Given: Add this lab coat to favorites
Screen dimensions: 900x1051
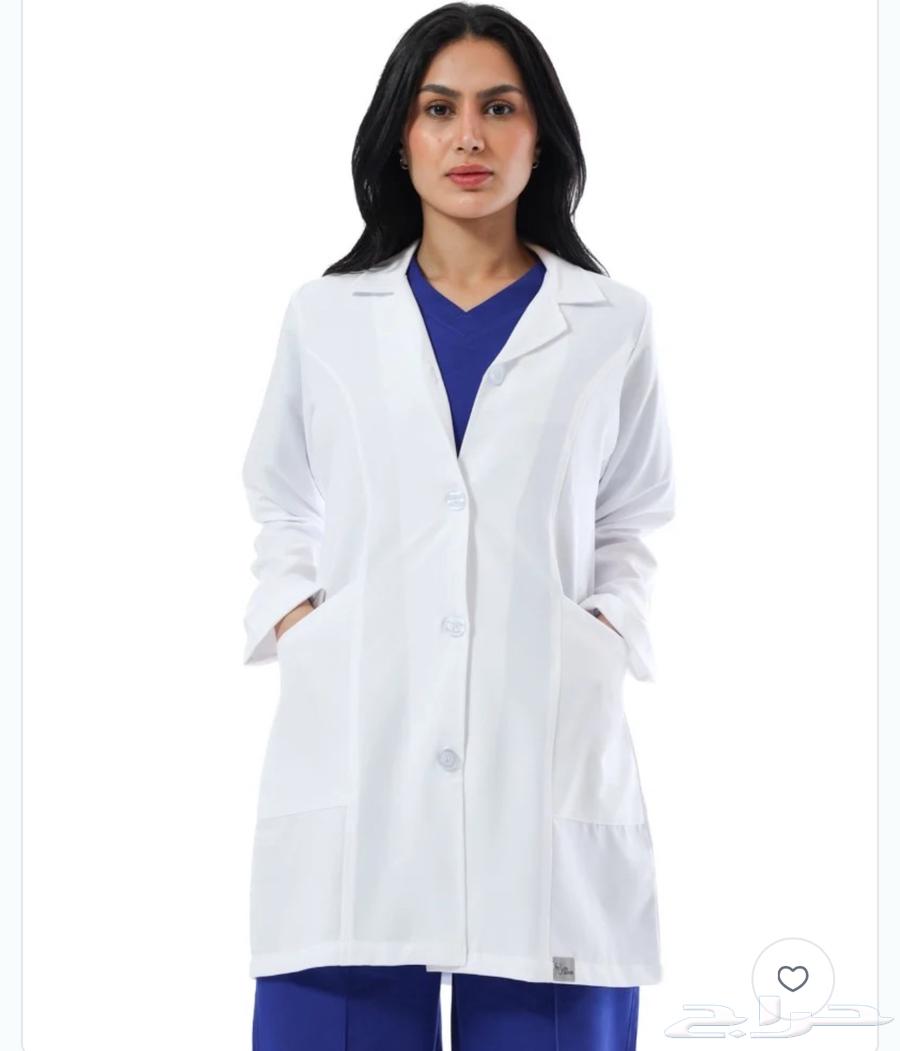Looking at the screenshot, I should click(793, 978).
